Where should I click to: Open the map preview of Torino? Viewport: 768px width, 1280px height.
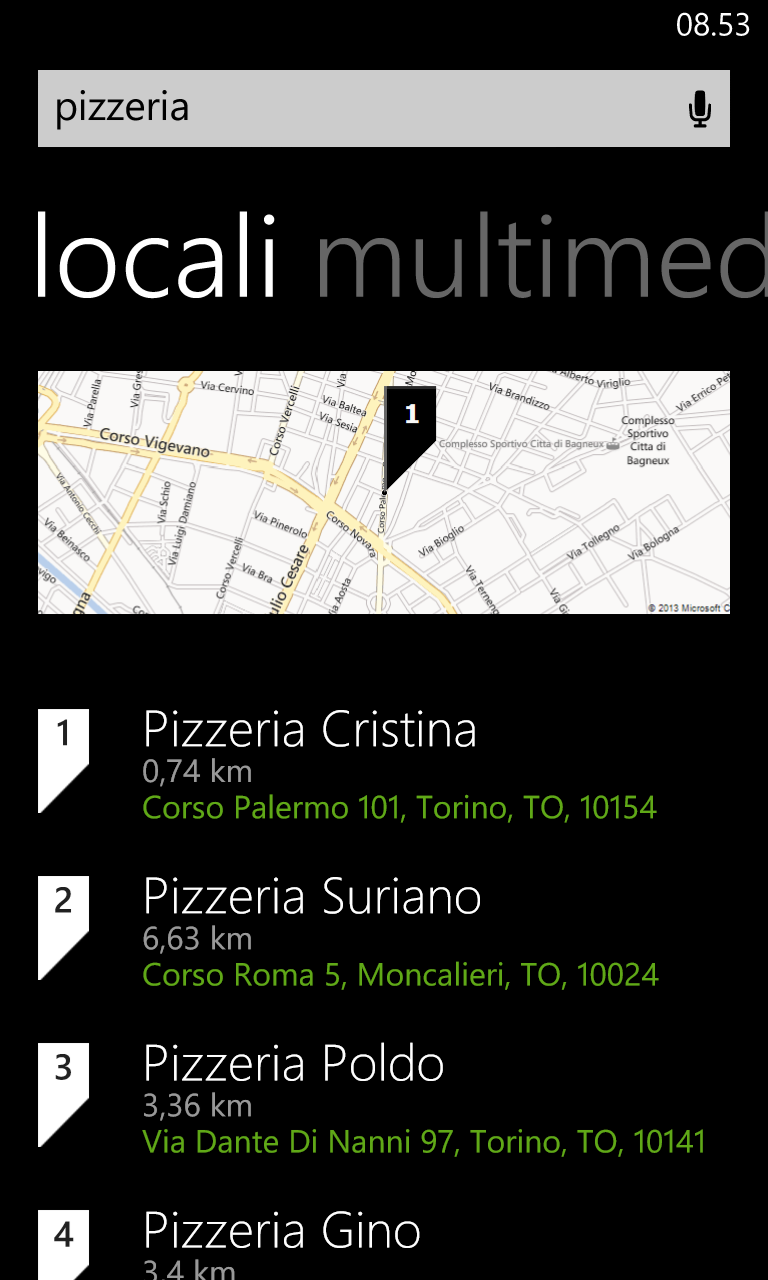coord(384,492)
